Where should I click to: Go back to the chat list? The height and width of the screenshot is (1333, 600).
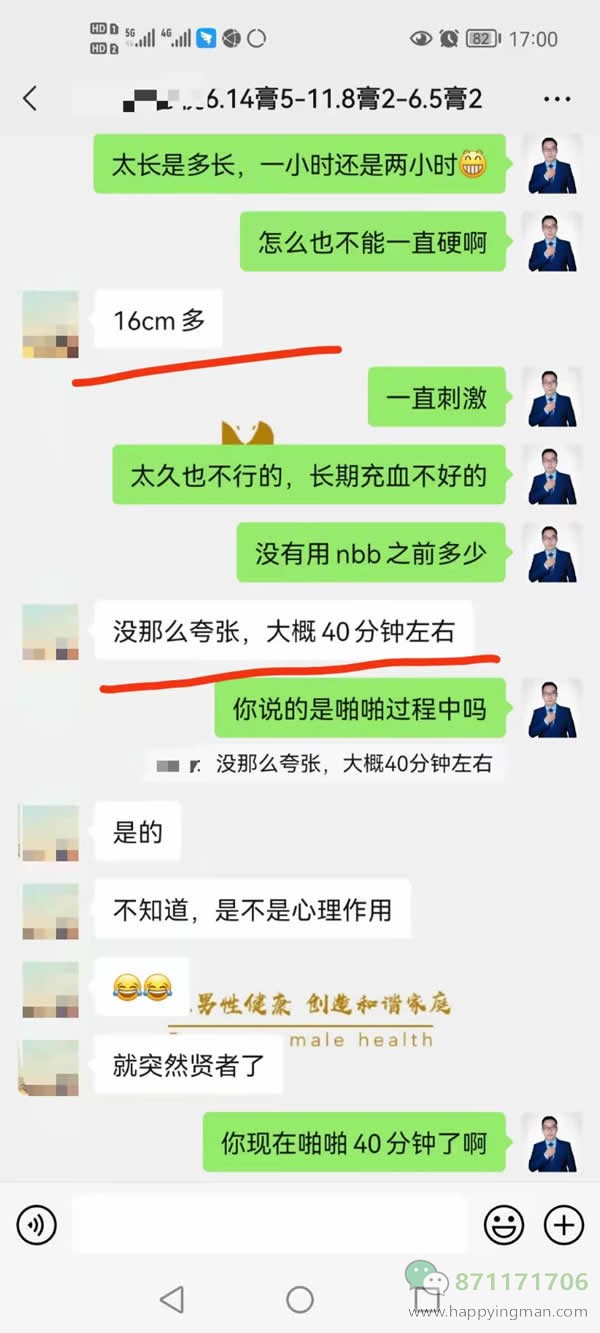(x=30, y=98)
